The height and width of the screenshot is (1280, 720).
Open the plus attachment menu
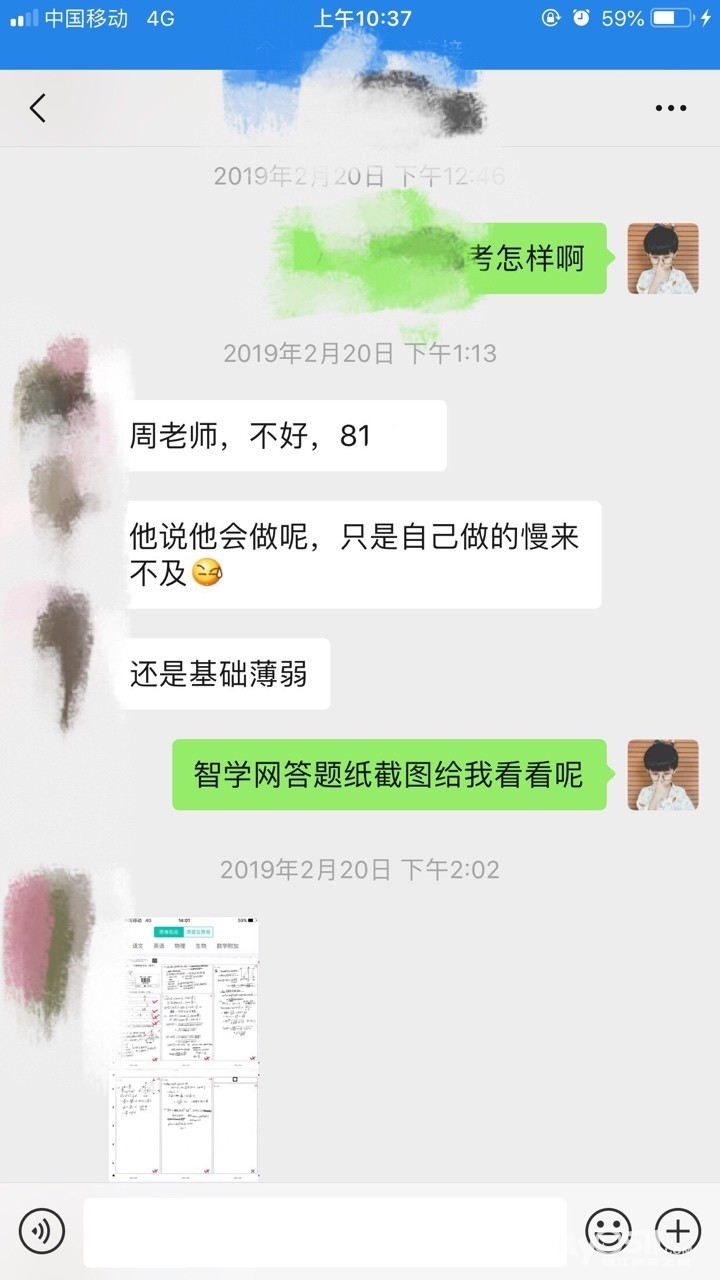[x=677, y=1229]
